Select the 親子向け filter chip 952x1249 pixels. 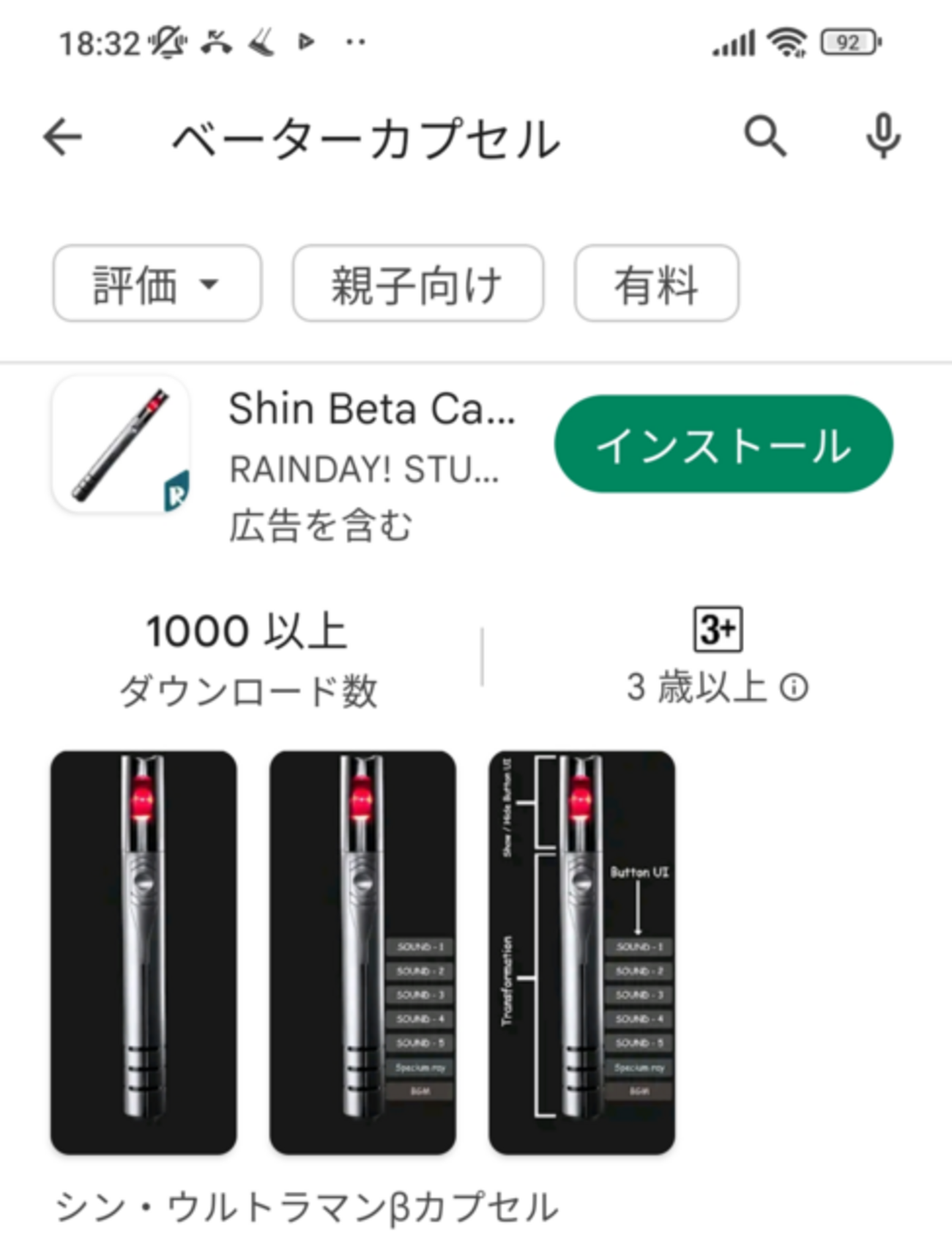(x=417, y=283)
